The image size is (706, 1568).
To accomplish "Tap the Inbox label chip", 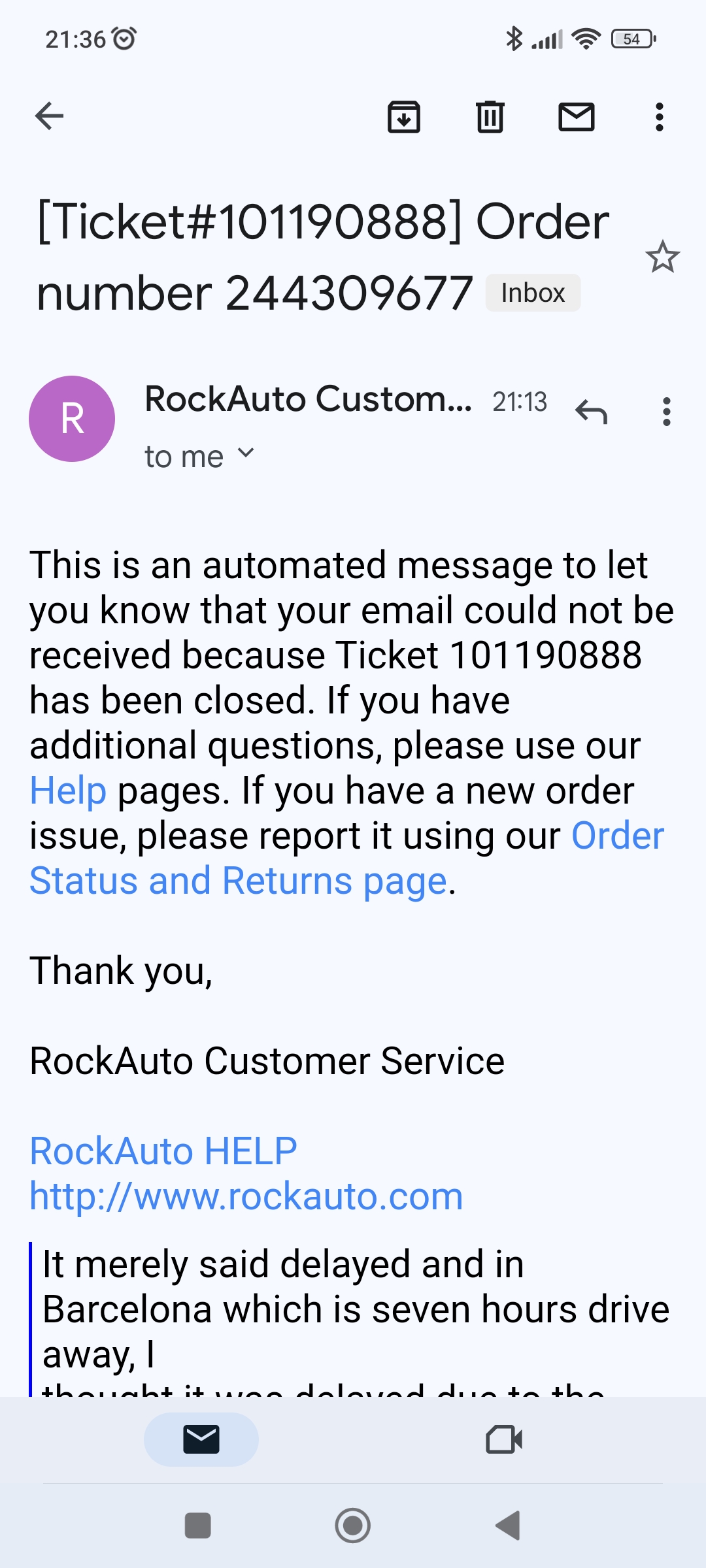I will [531, 292].
